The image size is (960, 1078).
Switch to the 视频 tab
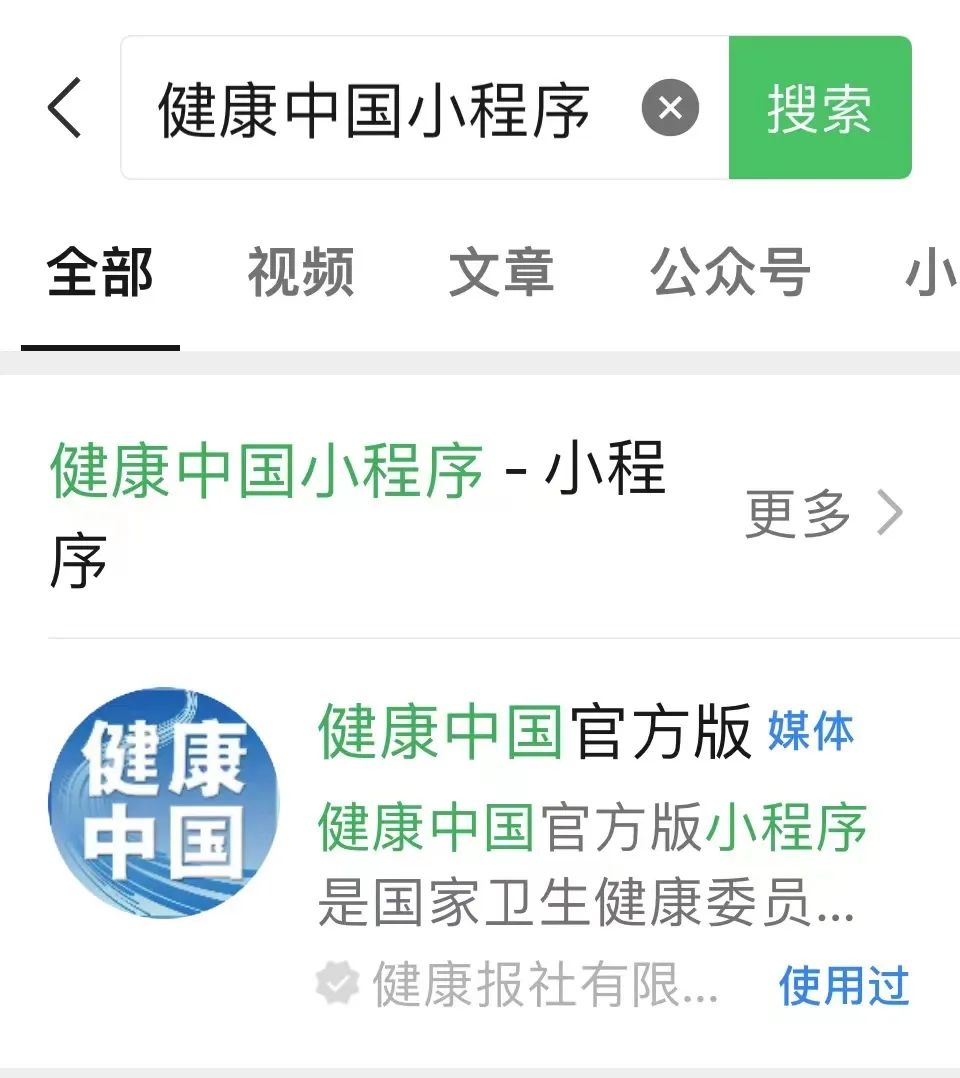tap(301, 272)
